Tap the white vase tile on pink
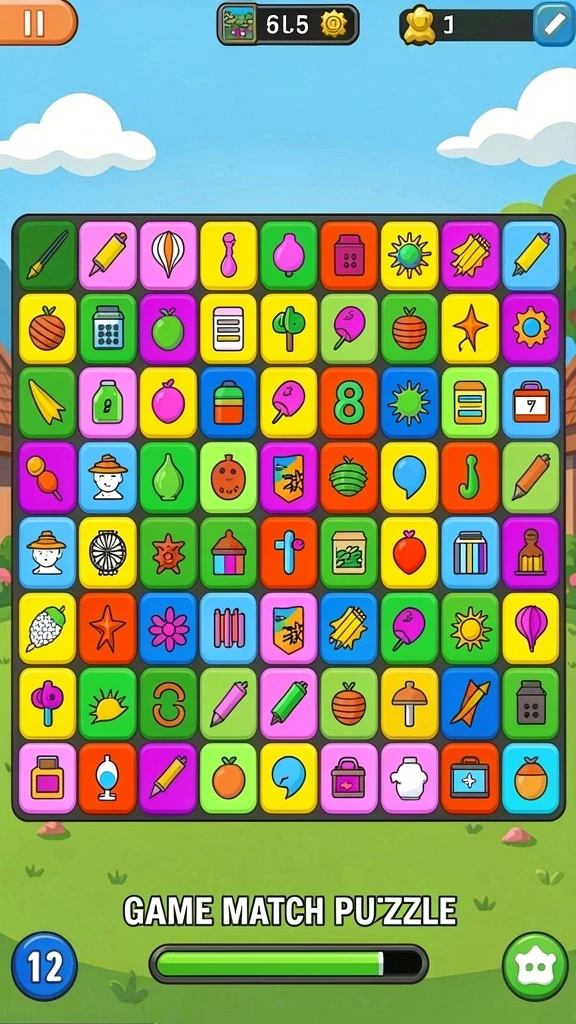Image resolution: width=576 pixels, height=1024 pixels. point(409,778)
